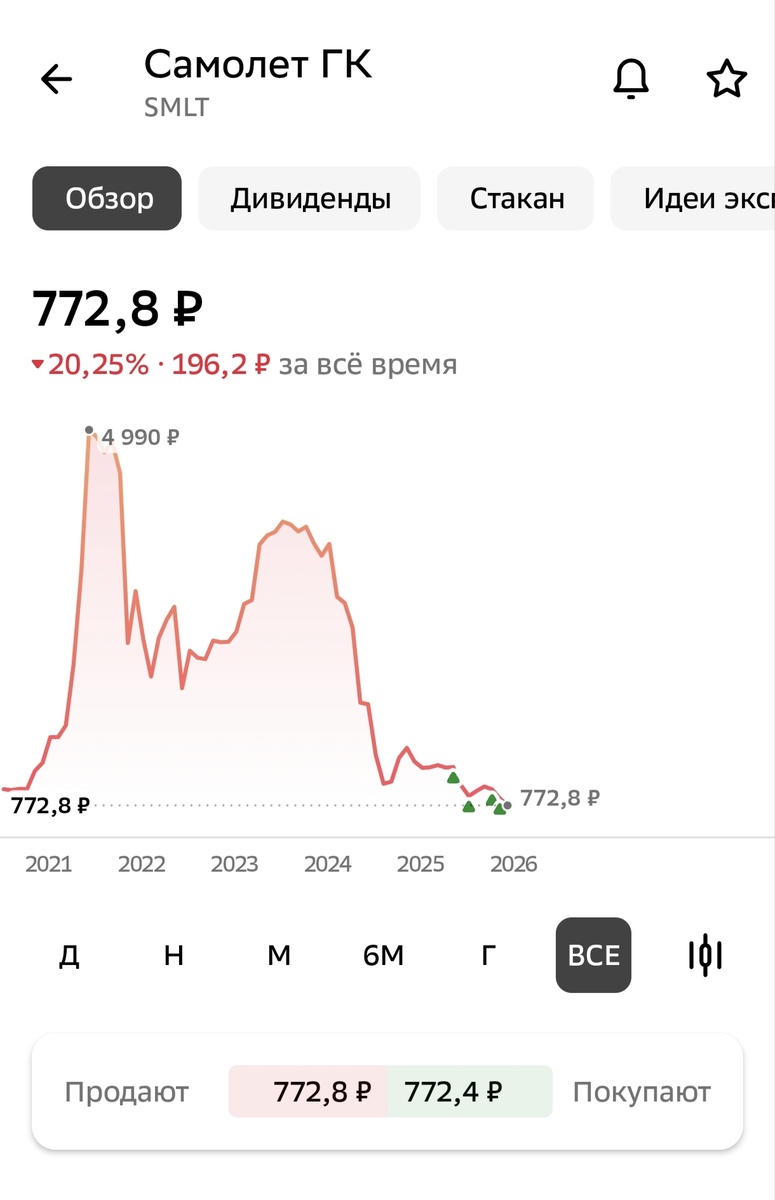Enable the Н weekly period view
Screen dimensions: 775x1200
[x=173, y=955]
